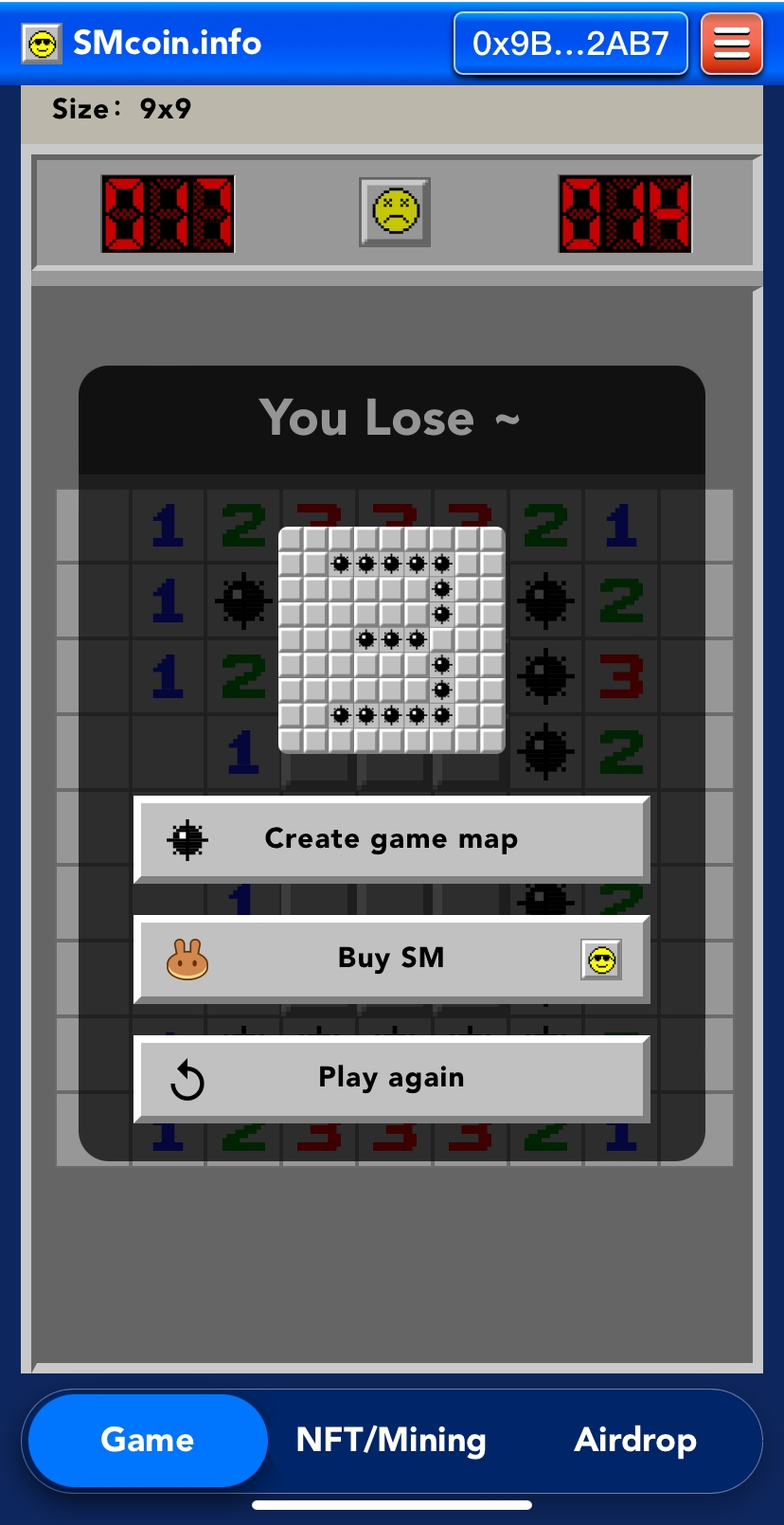Tap the wallet address 0x9B...2AB7 button

571,43
